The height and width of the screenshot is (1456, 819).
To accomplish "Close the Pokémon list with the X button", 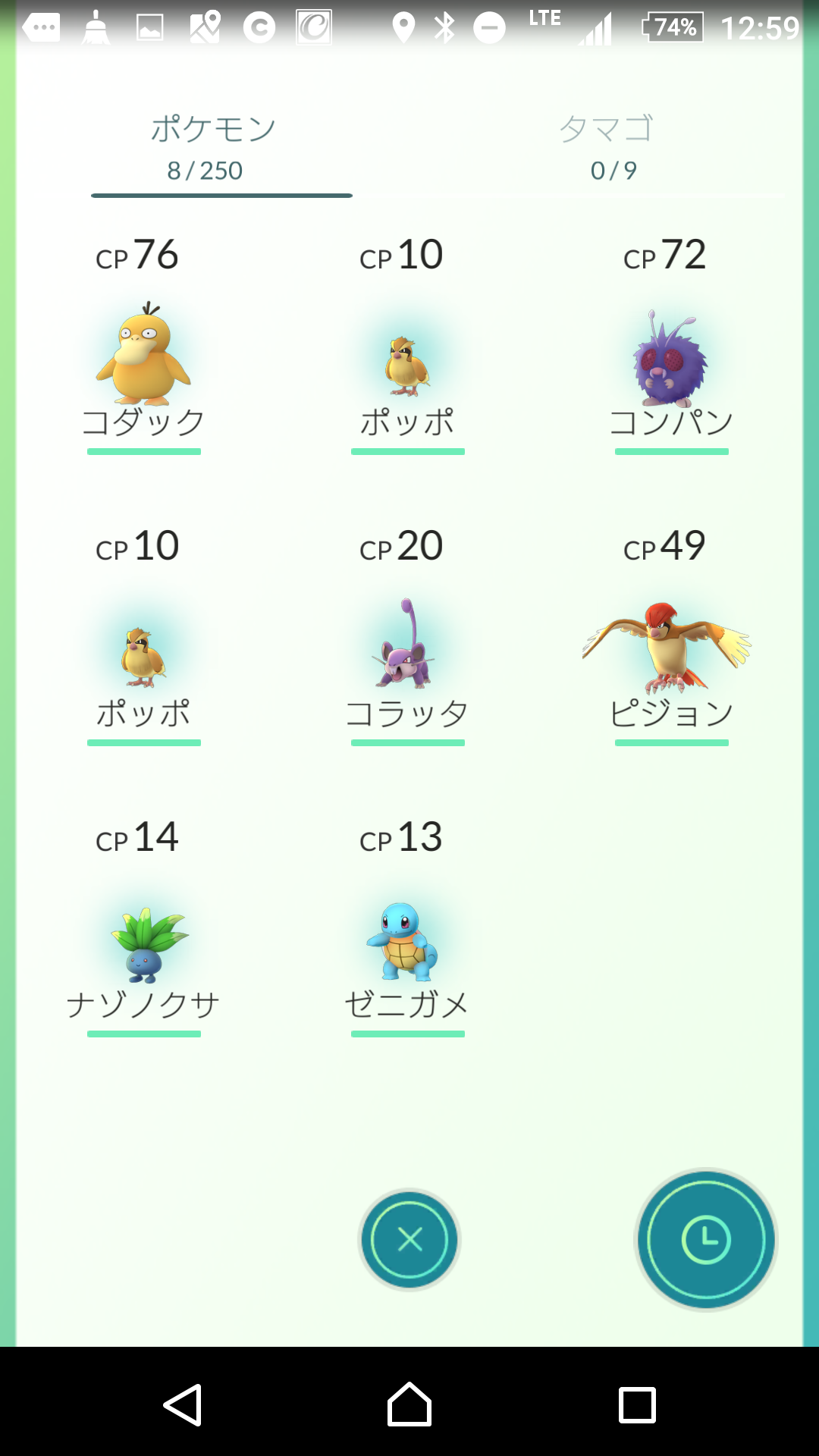I will 409,1240.
